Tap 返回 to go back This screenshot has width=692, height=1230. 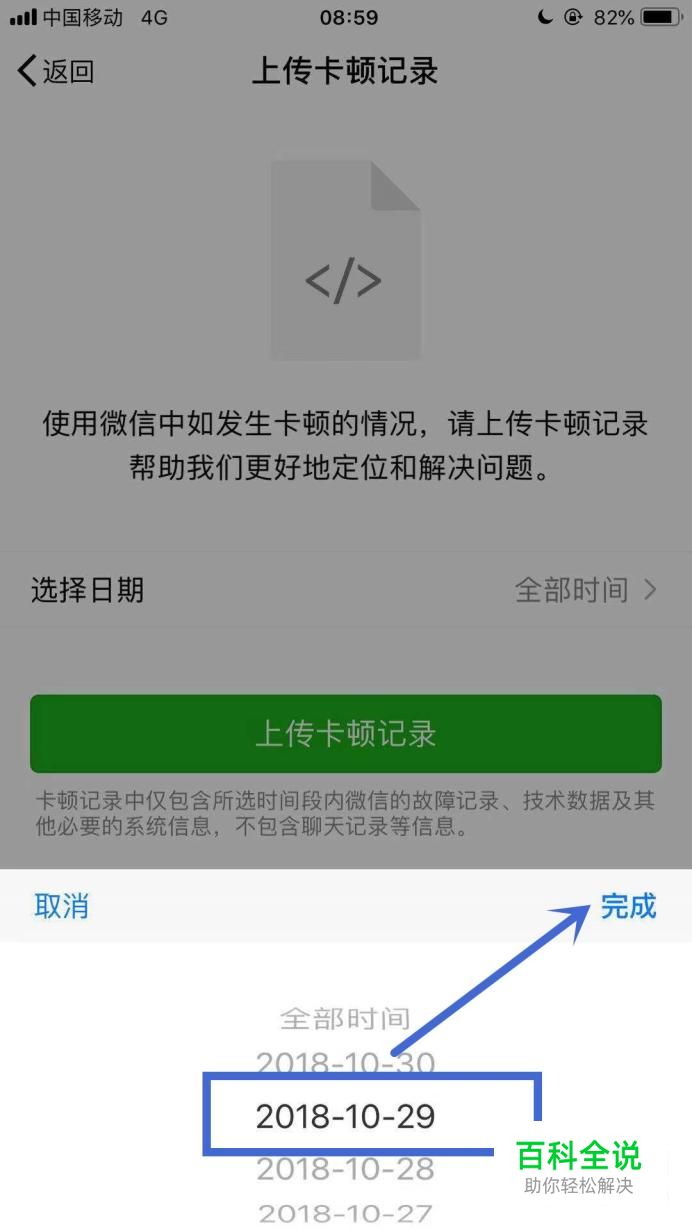click(x=56, y=72)
